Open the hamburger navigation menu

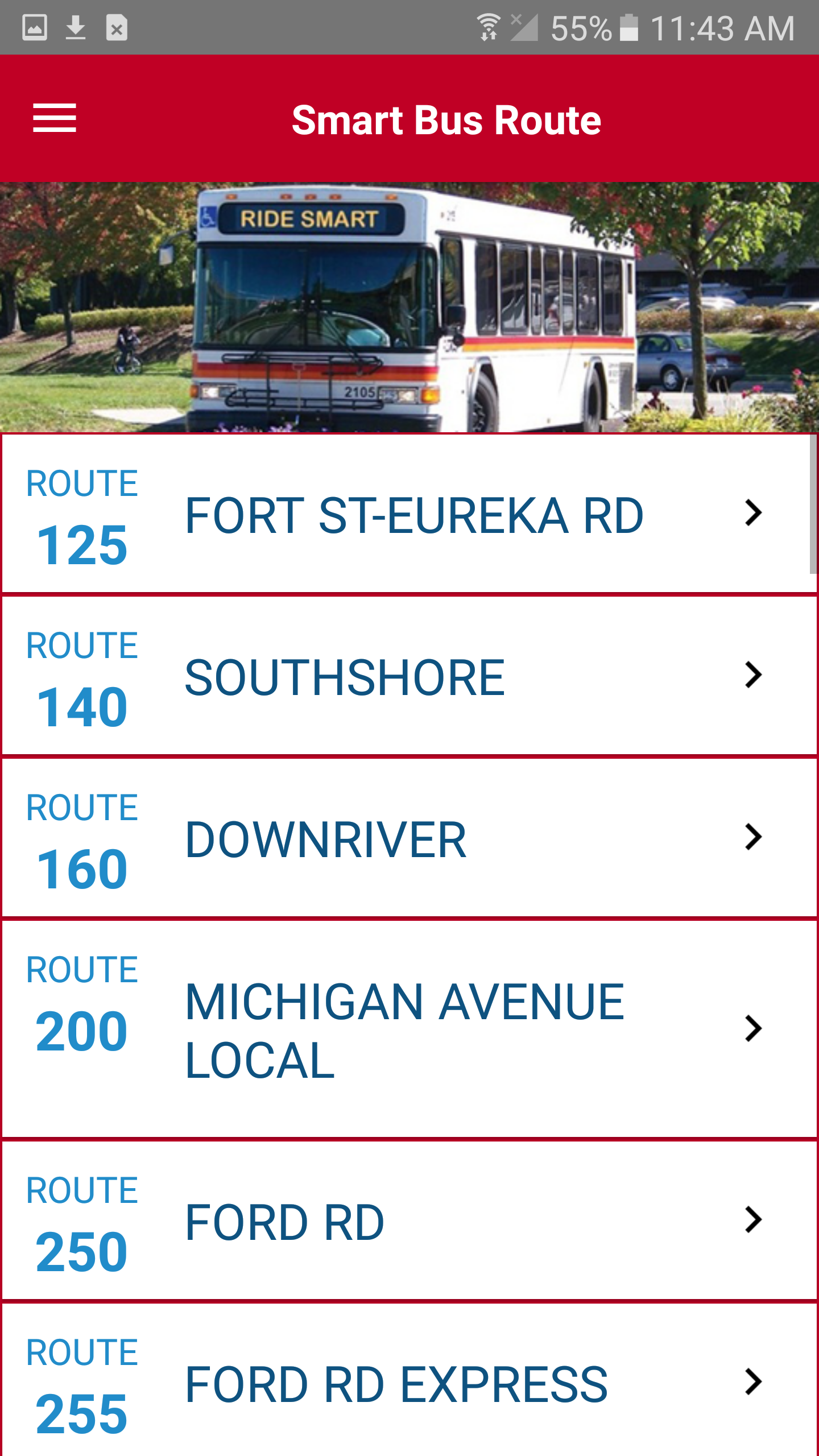(55, 118)
